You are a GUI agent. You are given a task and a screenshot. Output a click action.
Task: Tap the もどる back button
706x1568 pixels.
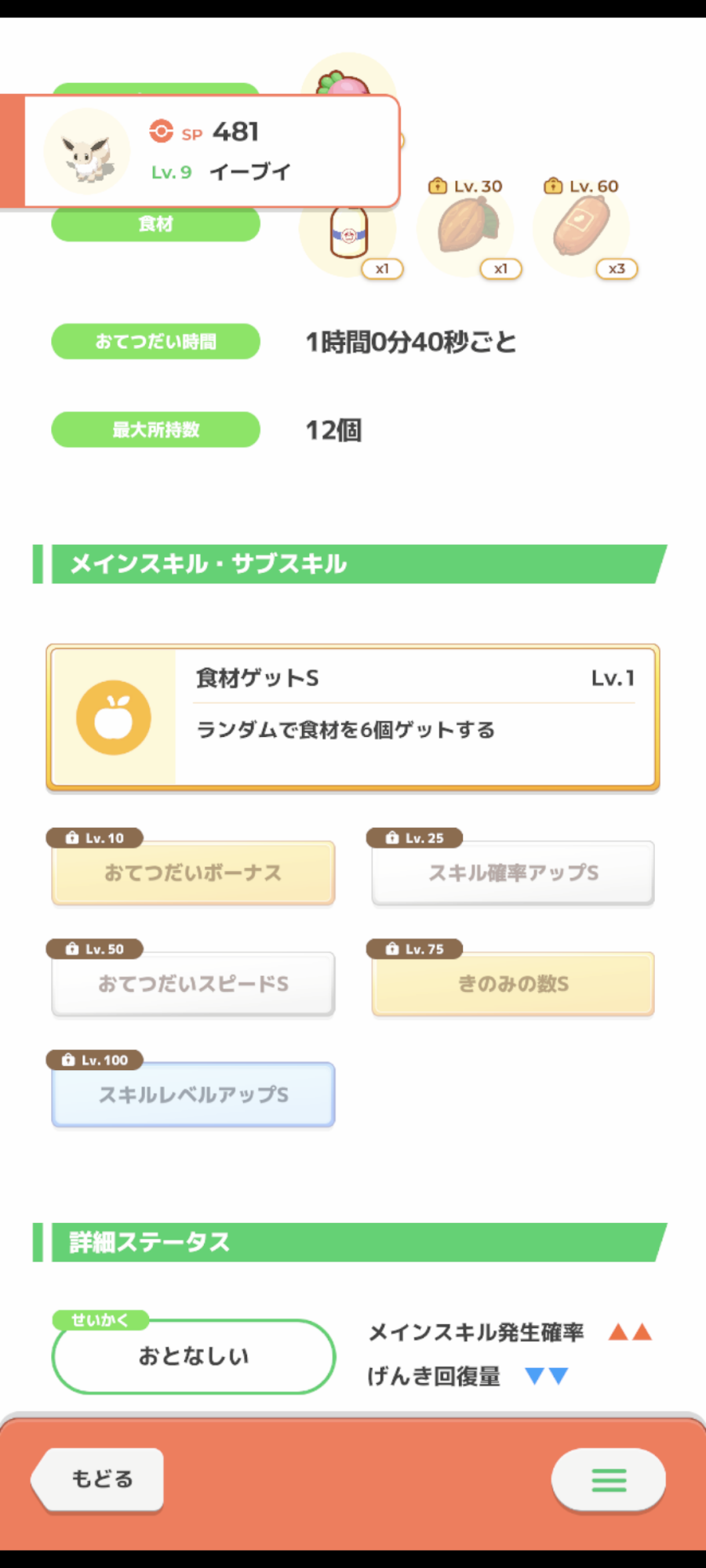[98, 1479]
